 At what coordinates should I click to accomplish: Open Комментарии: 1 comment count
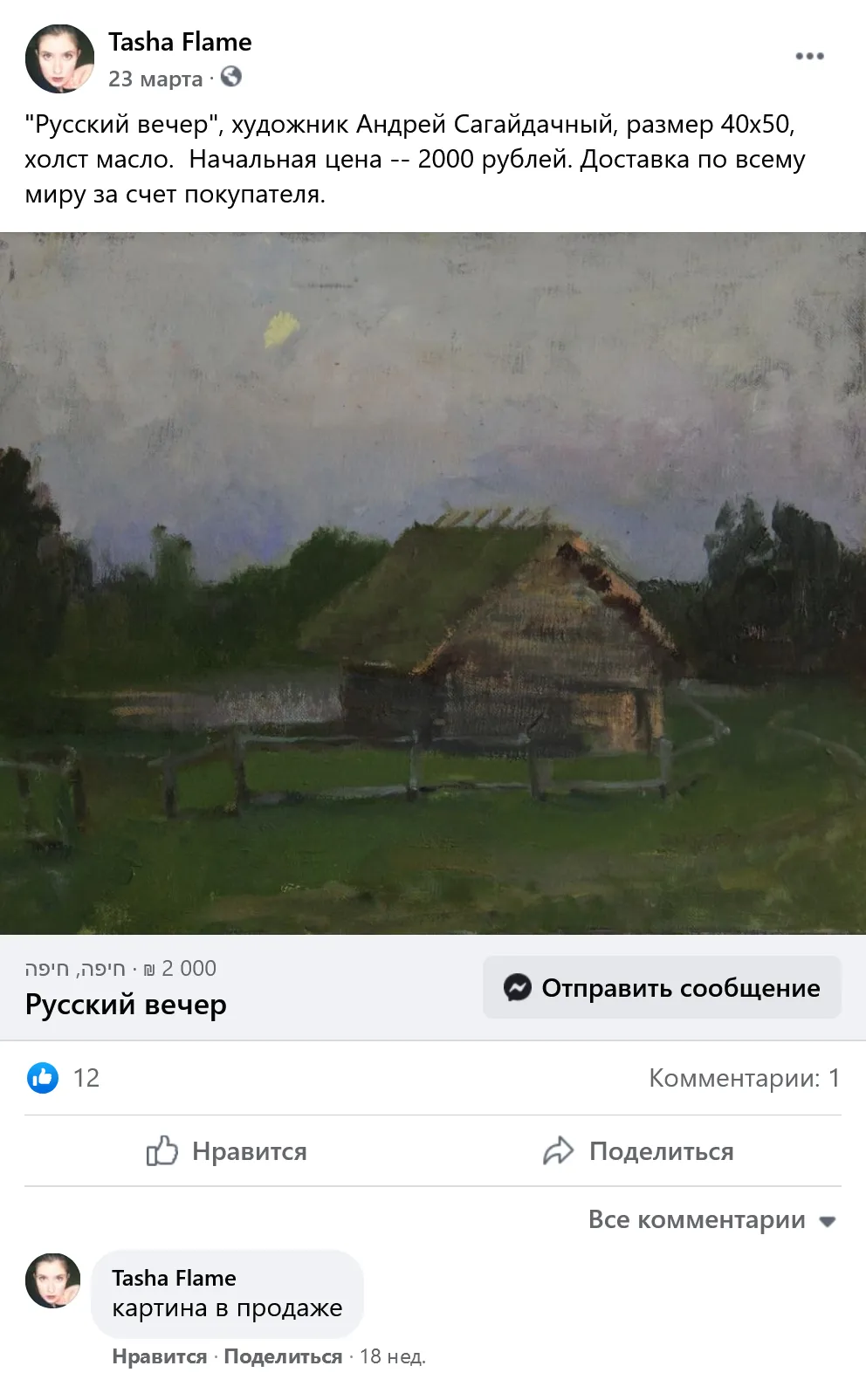click(x=744, y=1078)
